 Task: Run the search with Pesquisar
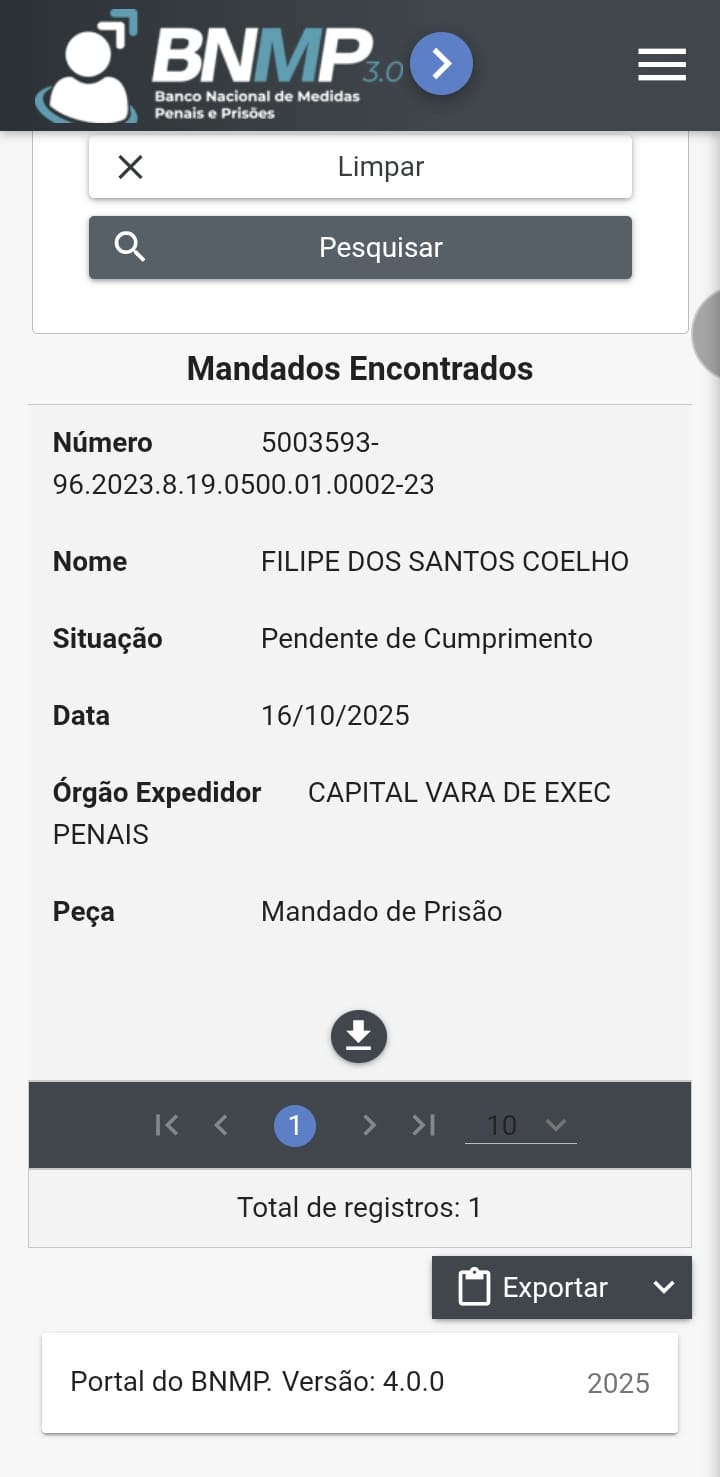(x=360, y=248)
